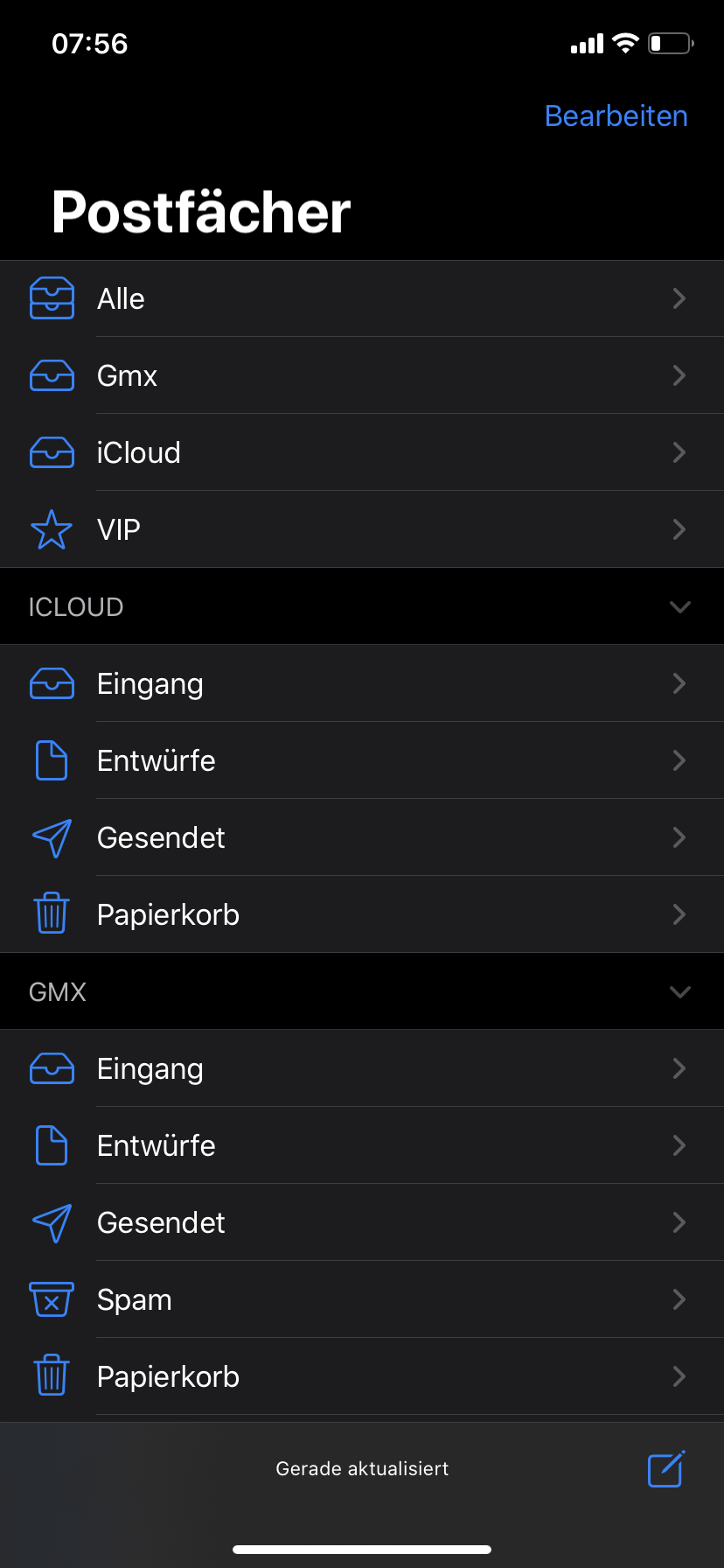The image size is (724, 1568).
Task: Open the Alle inbox
Action: [x=362, y=298]
